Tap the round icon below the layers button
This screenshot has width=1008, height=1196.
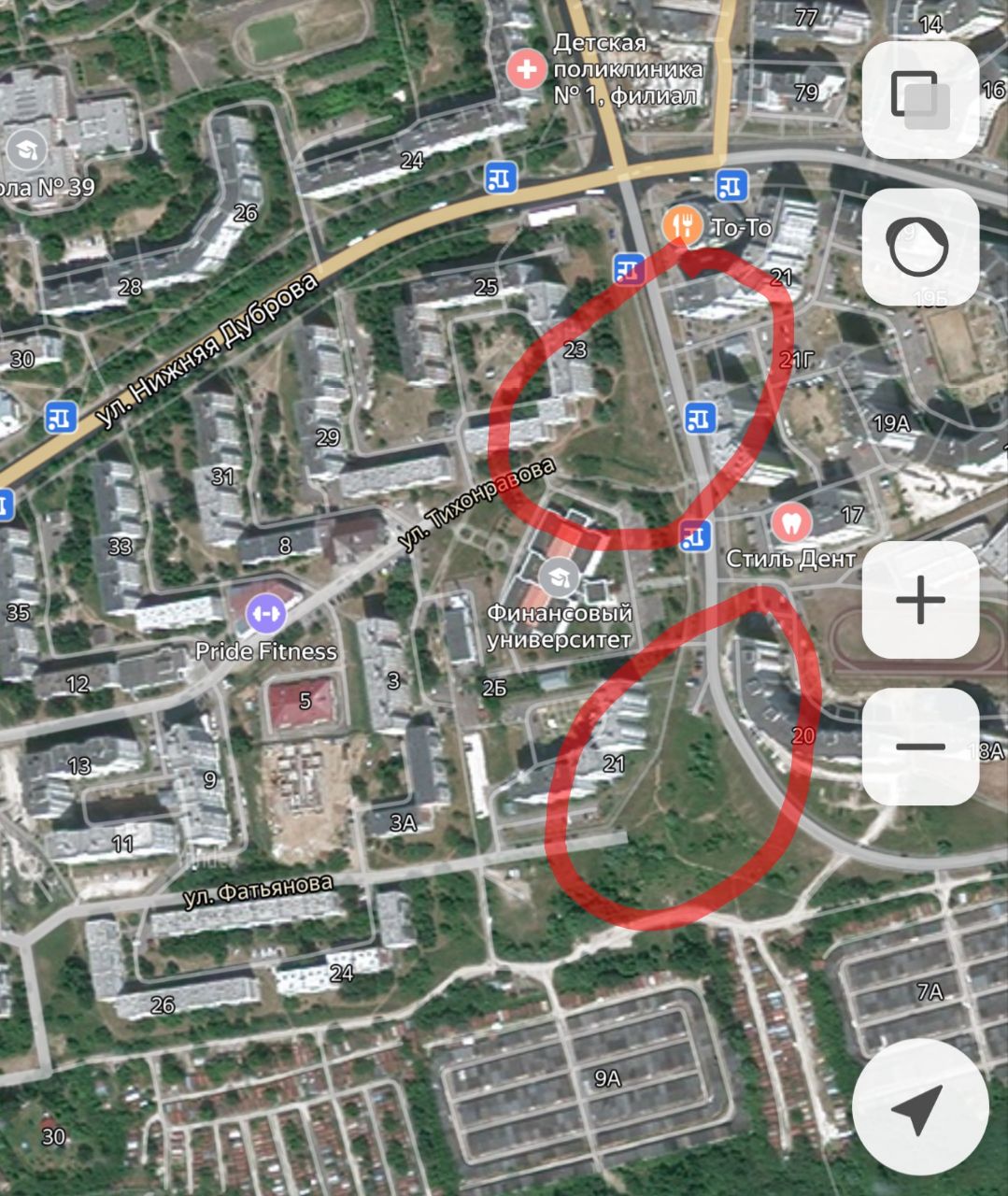tap(920, 246)
